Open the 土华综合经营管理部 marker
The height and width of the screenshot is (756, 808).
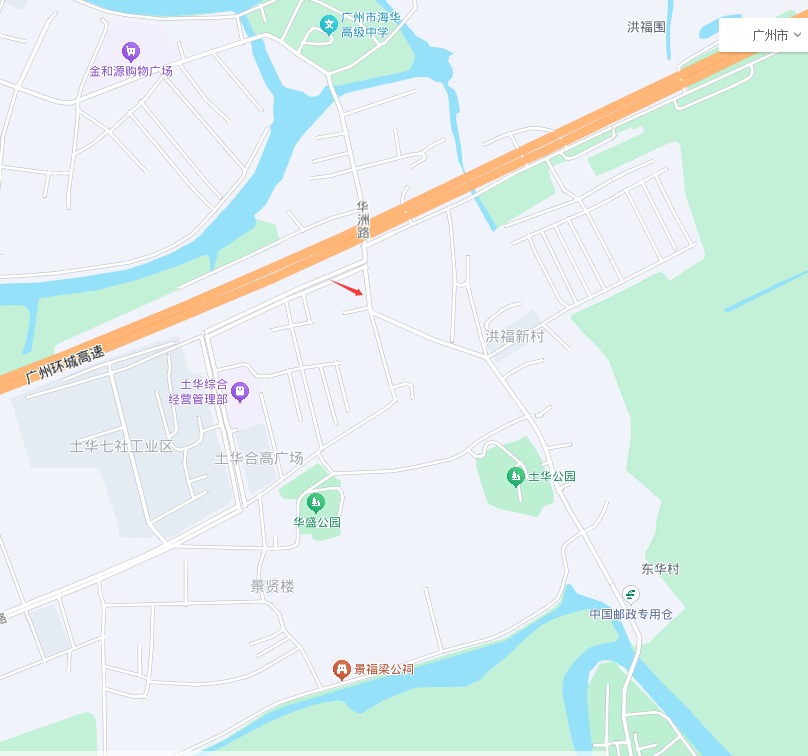[240, 391]
